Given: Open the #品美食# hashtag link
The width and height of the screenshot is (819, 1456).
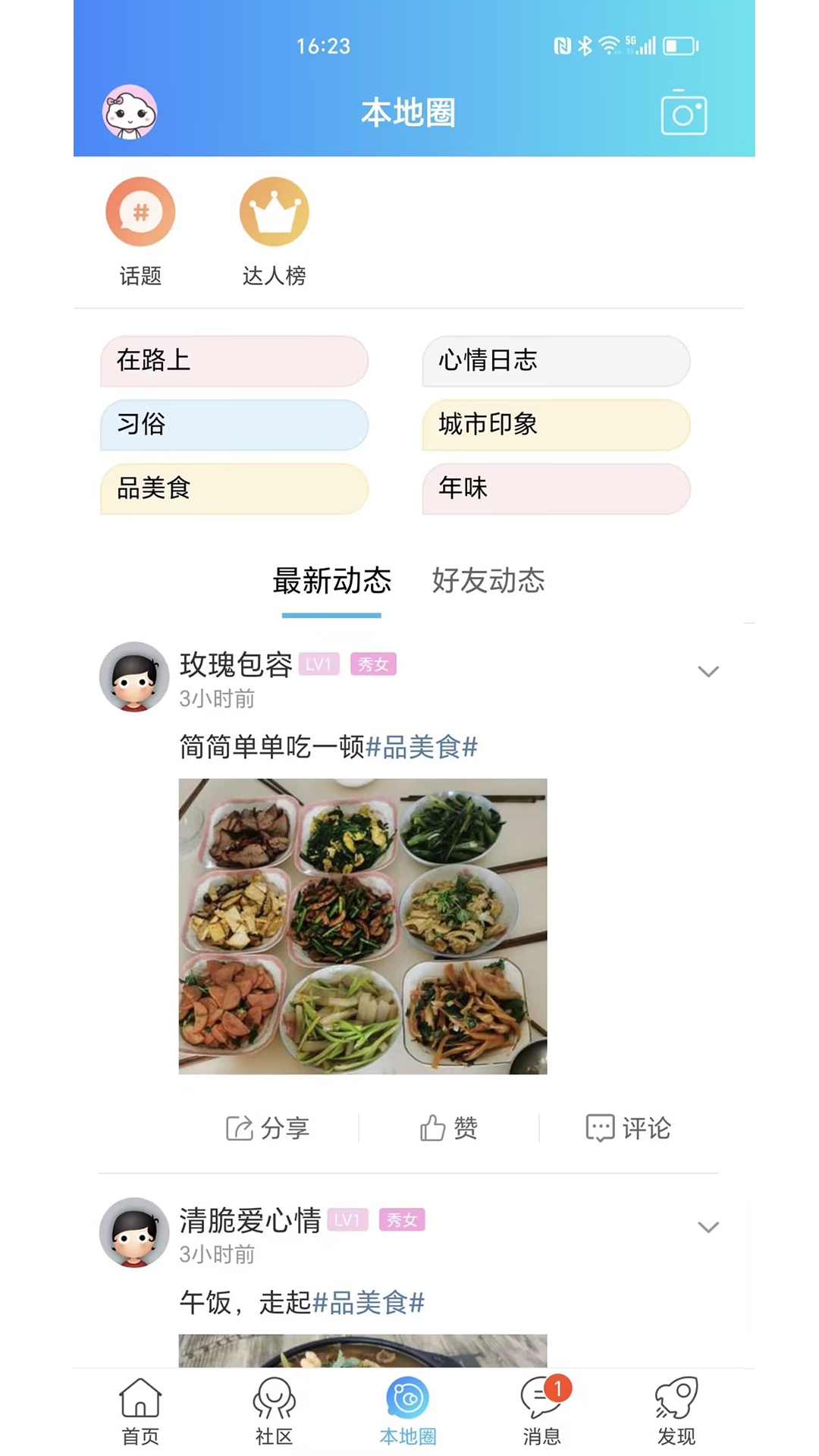Looking at the screenshot, I should (422, 748).
